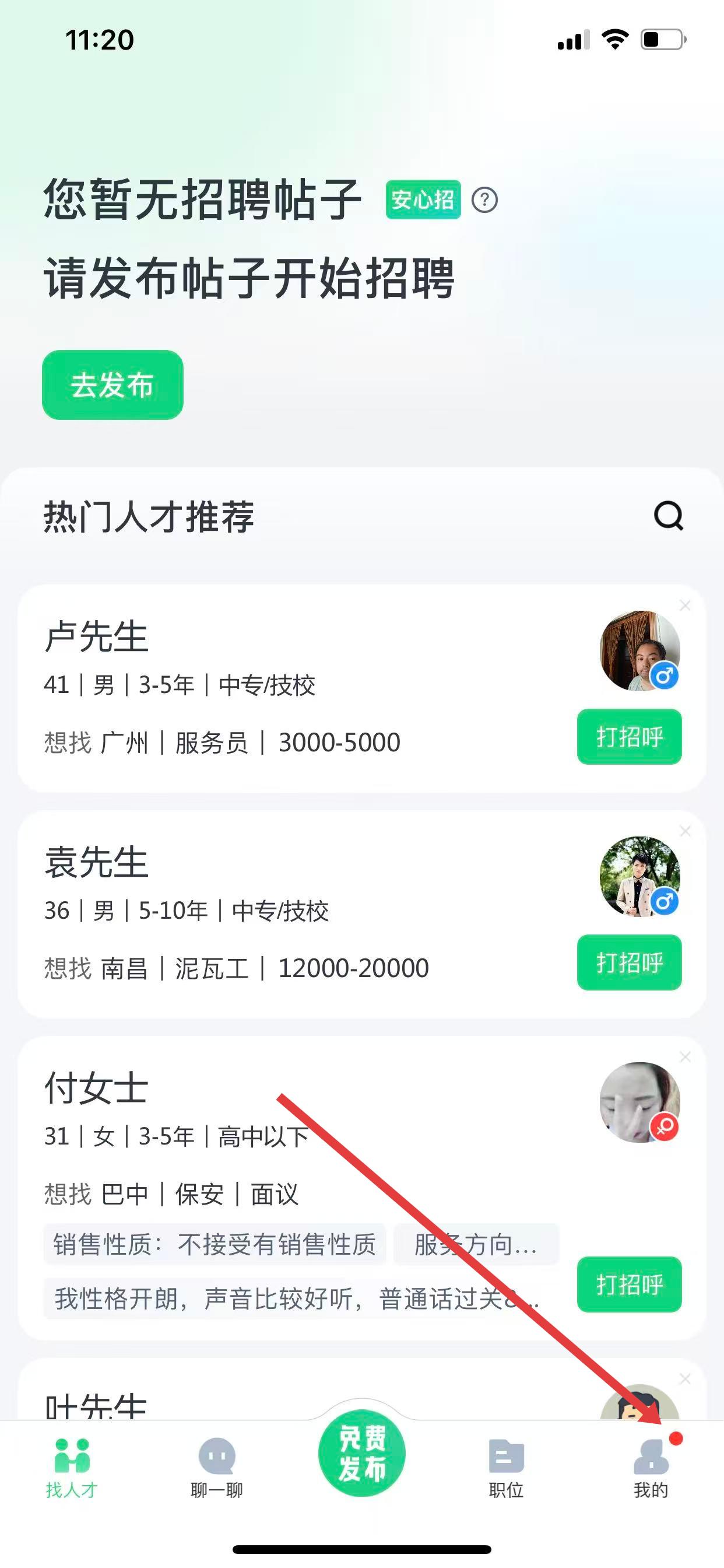Open the 职位 tab
This screenshot has height=1568, width=724.
click(506, 1467)
